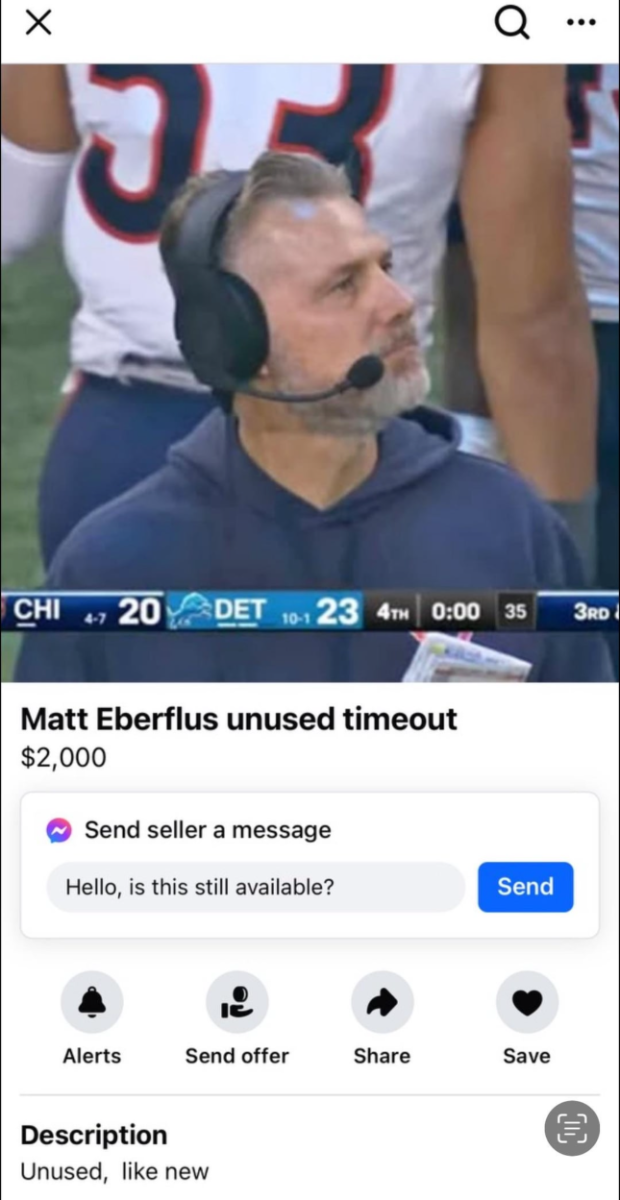Edit the 'Hello, is this still available?' message field
The image size is (620, 1200).
(256, 887)
